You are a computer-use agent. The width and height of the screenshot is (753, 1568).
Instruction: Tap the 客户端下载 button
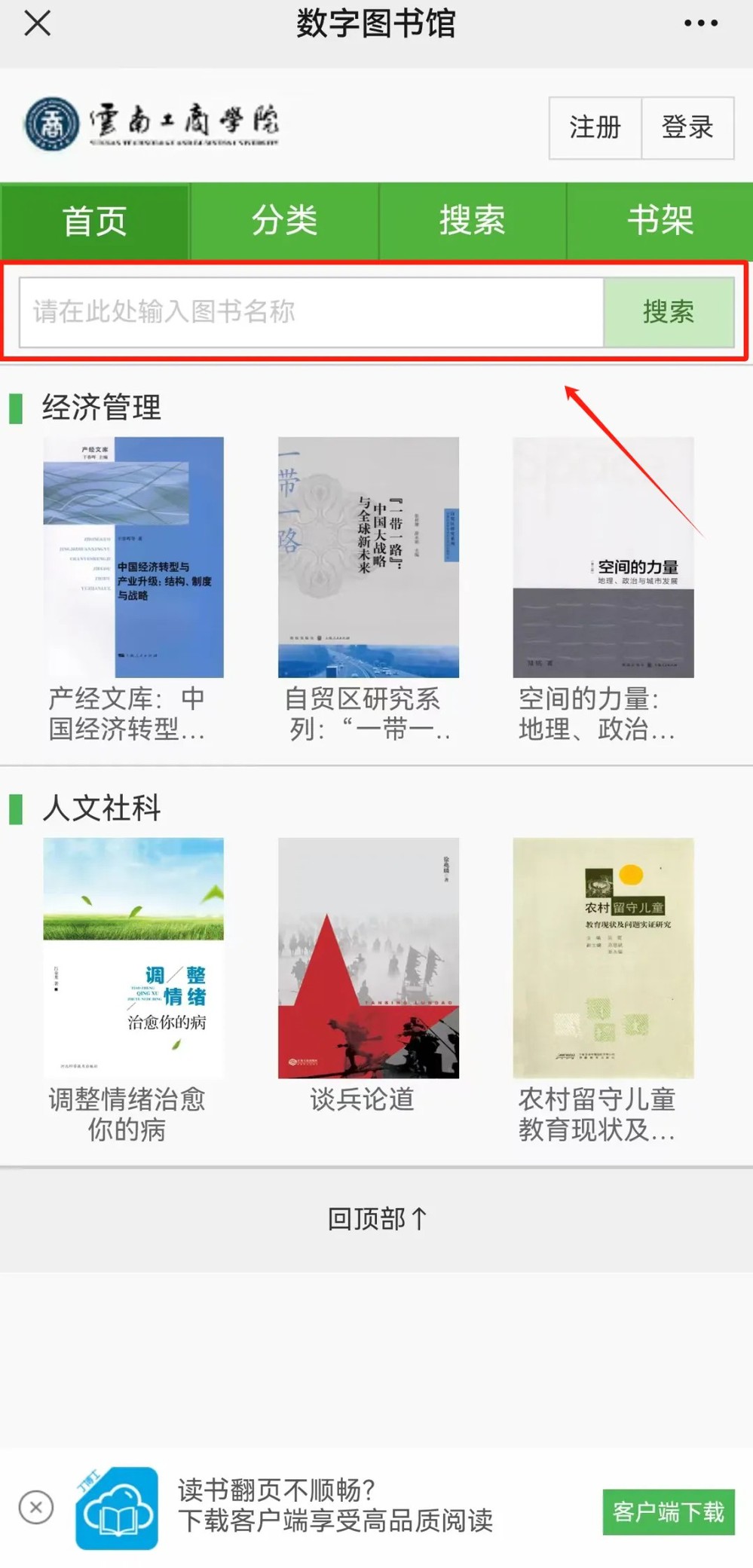click(668, 1511)
